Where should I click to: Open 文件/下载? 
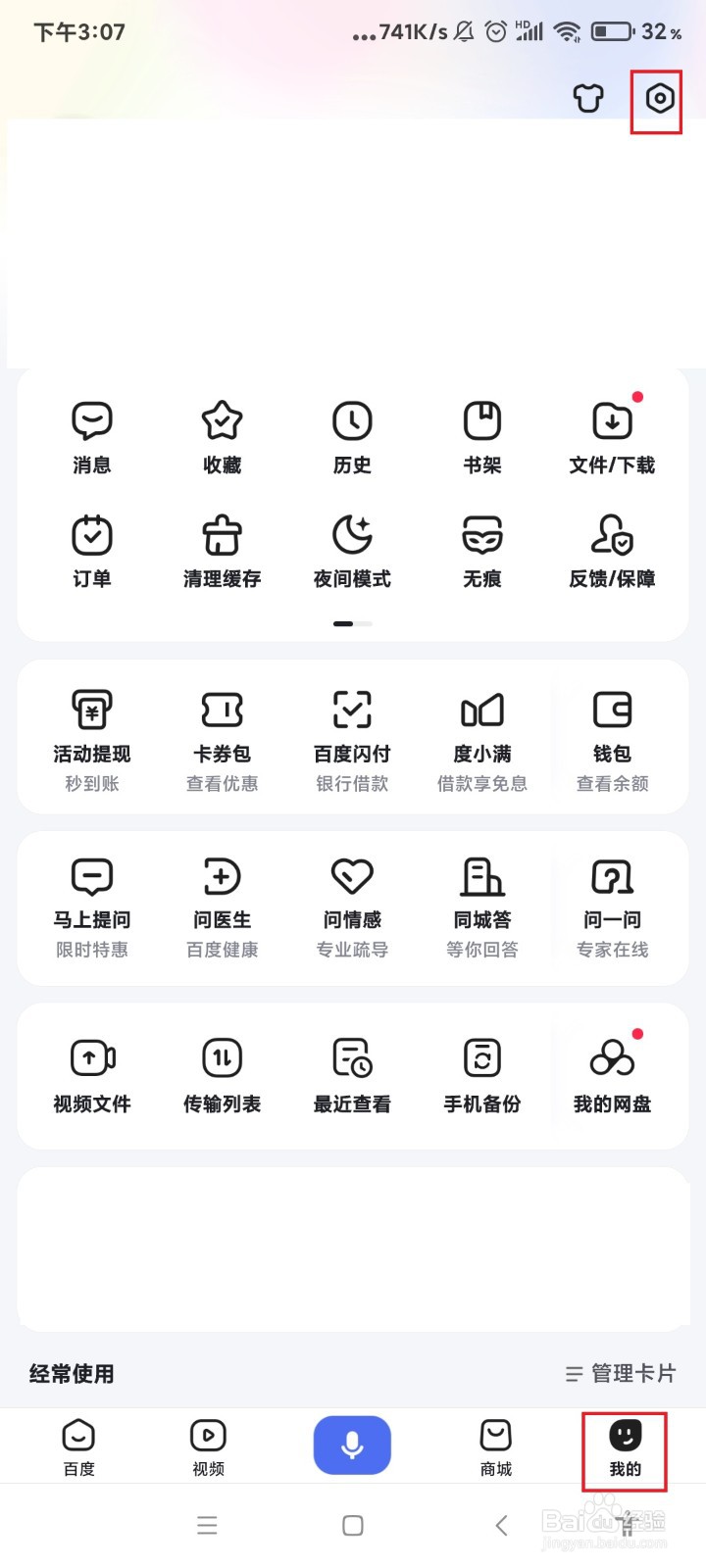[612, 437]
